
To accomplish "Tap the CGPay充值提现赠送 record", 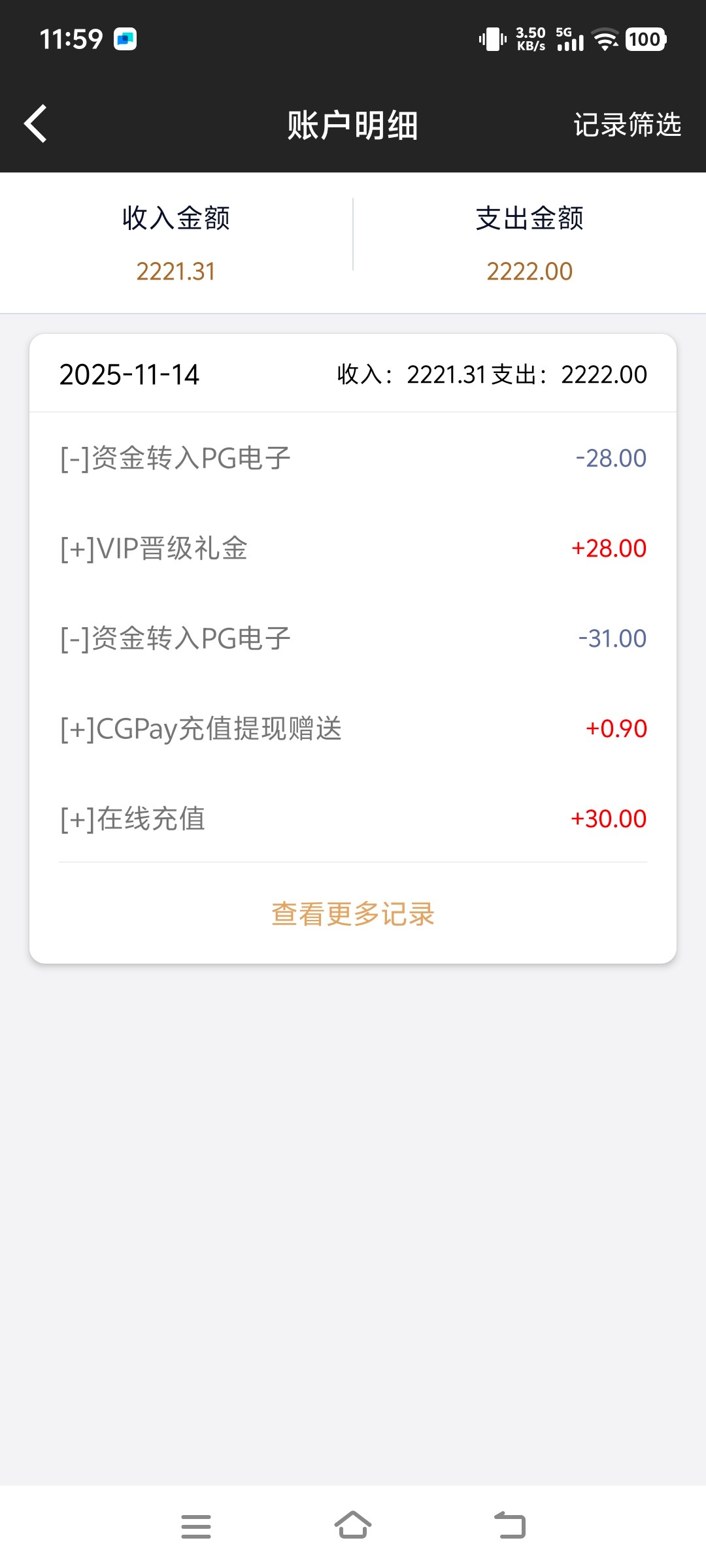I will [199, 729].
